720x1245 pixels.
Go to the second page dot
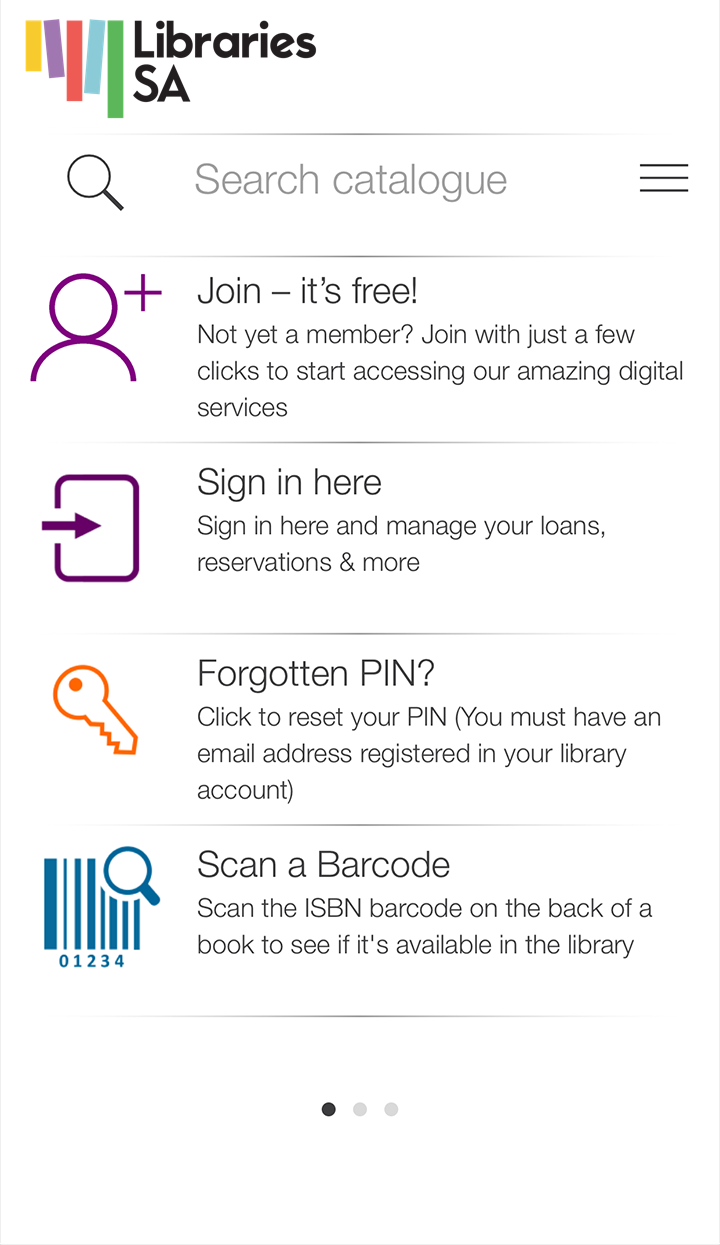point(360,1109)
